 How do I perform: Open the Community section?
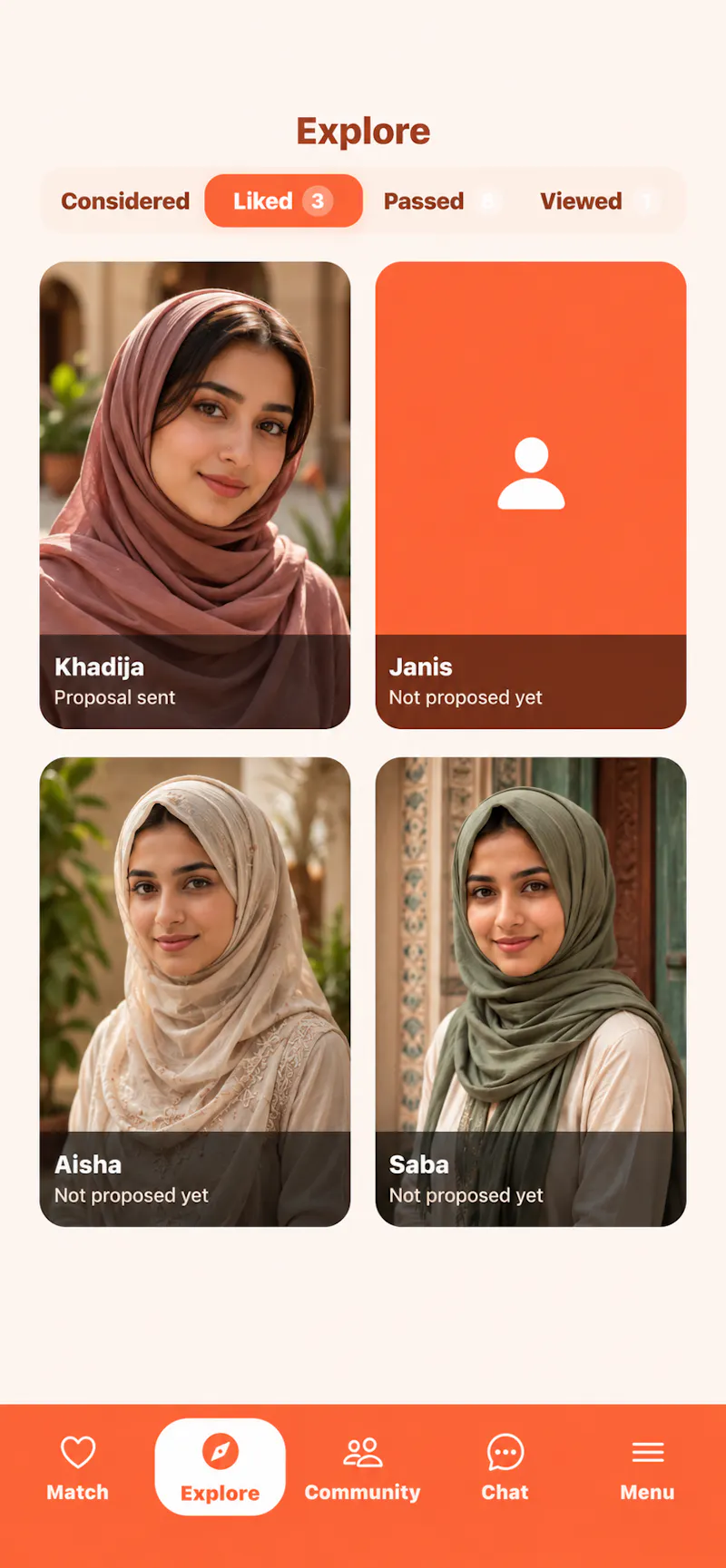pyautogui.click(x=363, y=1467)
